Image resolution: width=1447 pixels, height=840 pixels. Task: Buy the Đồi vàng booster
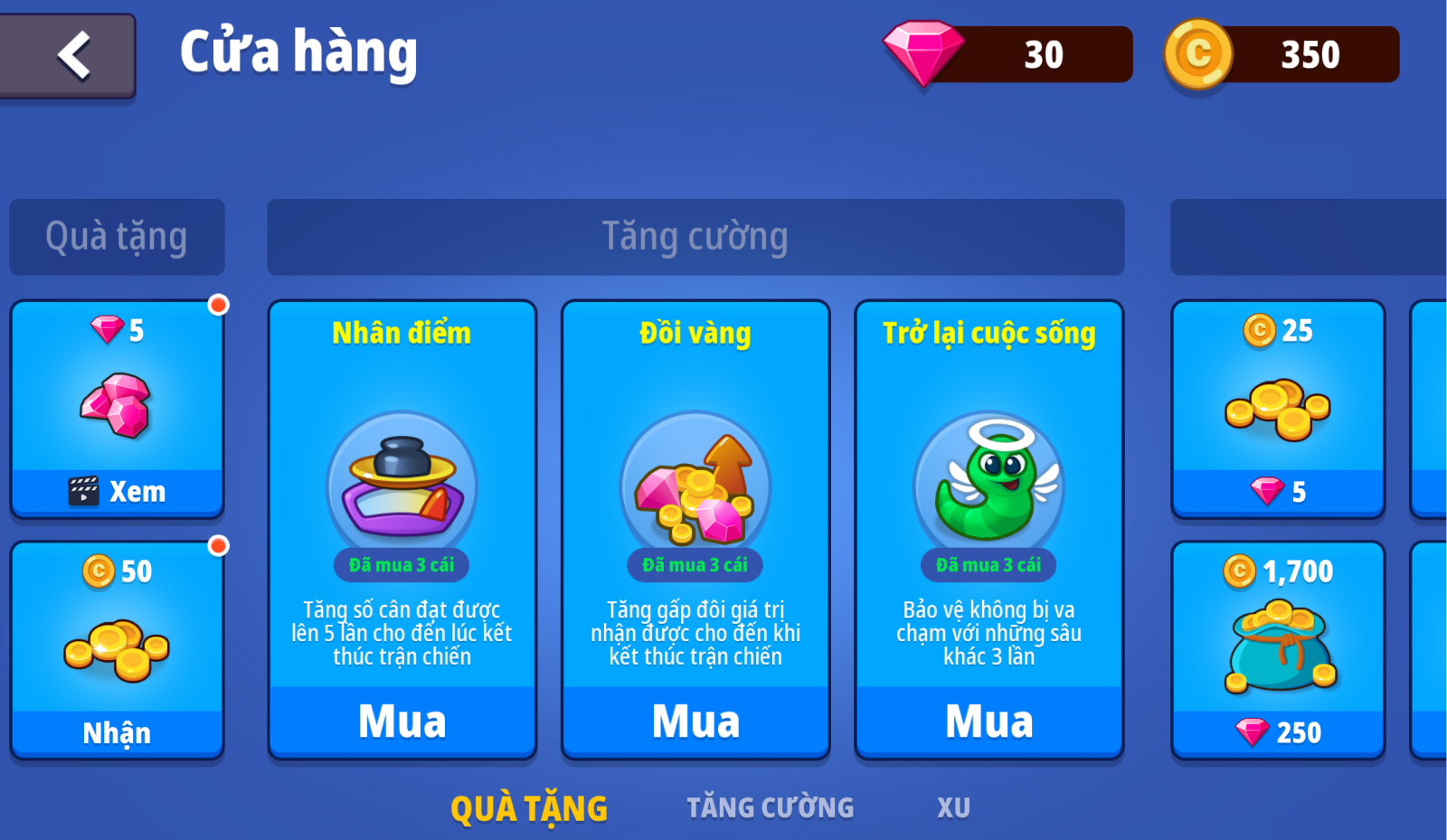[695, 722]
